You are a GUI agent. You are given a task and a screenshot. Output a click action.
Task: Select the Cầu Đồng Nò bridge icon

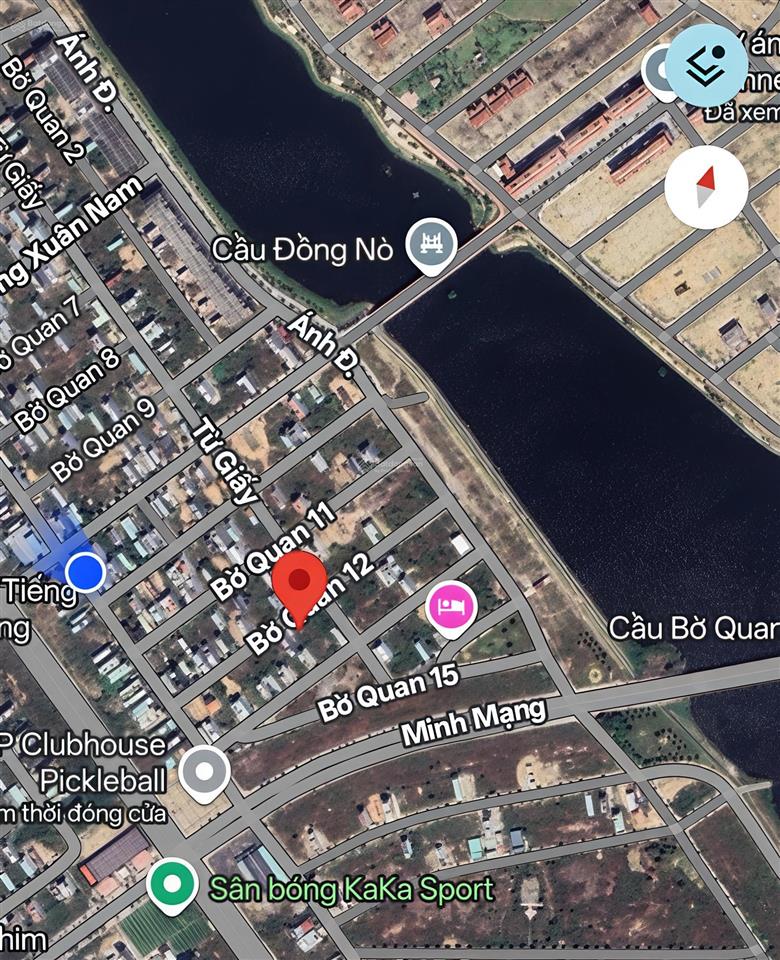pyautogui.click(x=432, y=241)
